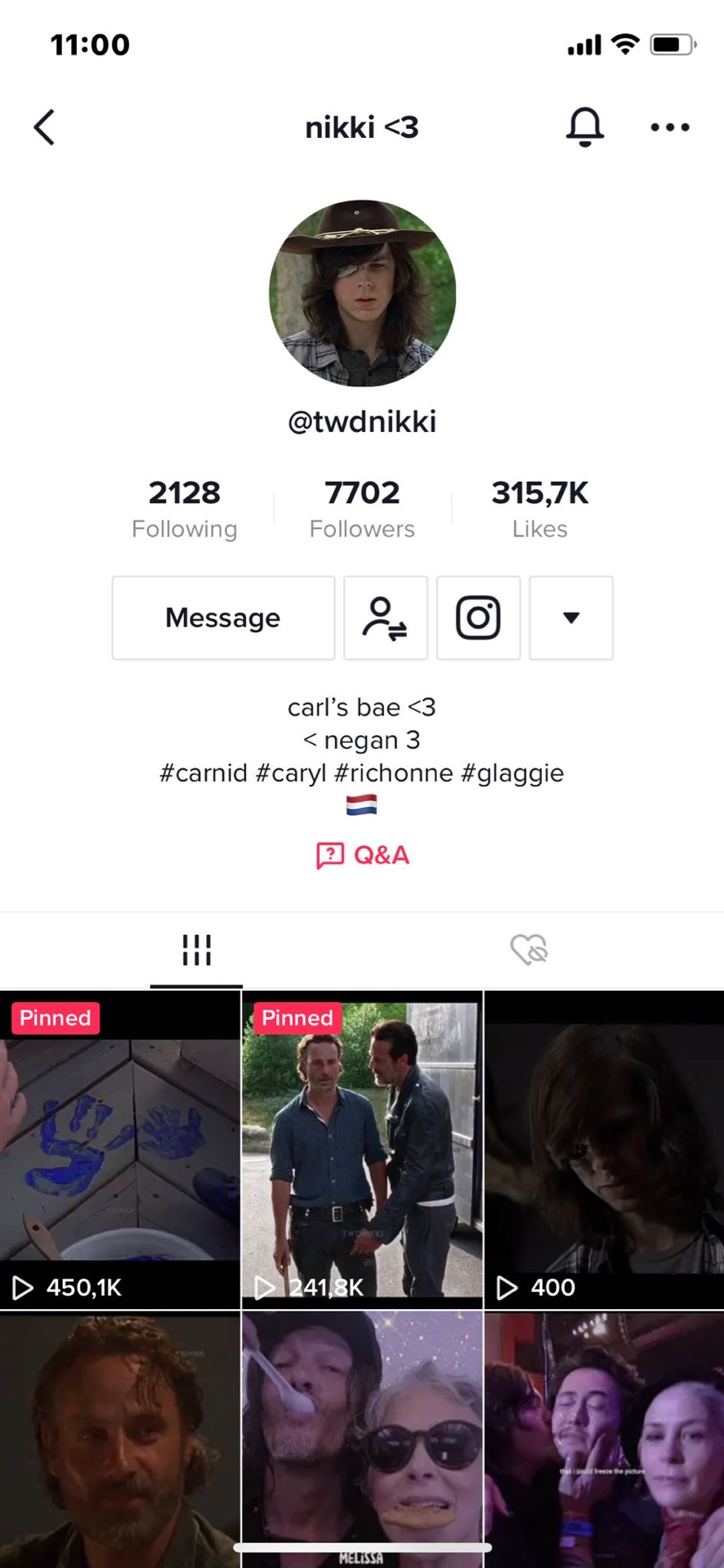The width and height of the screenshot is (724, 1568).
Task: Open the linked Instagram profile
Action: [x=478, y=617]
